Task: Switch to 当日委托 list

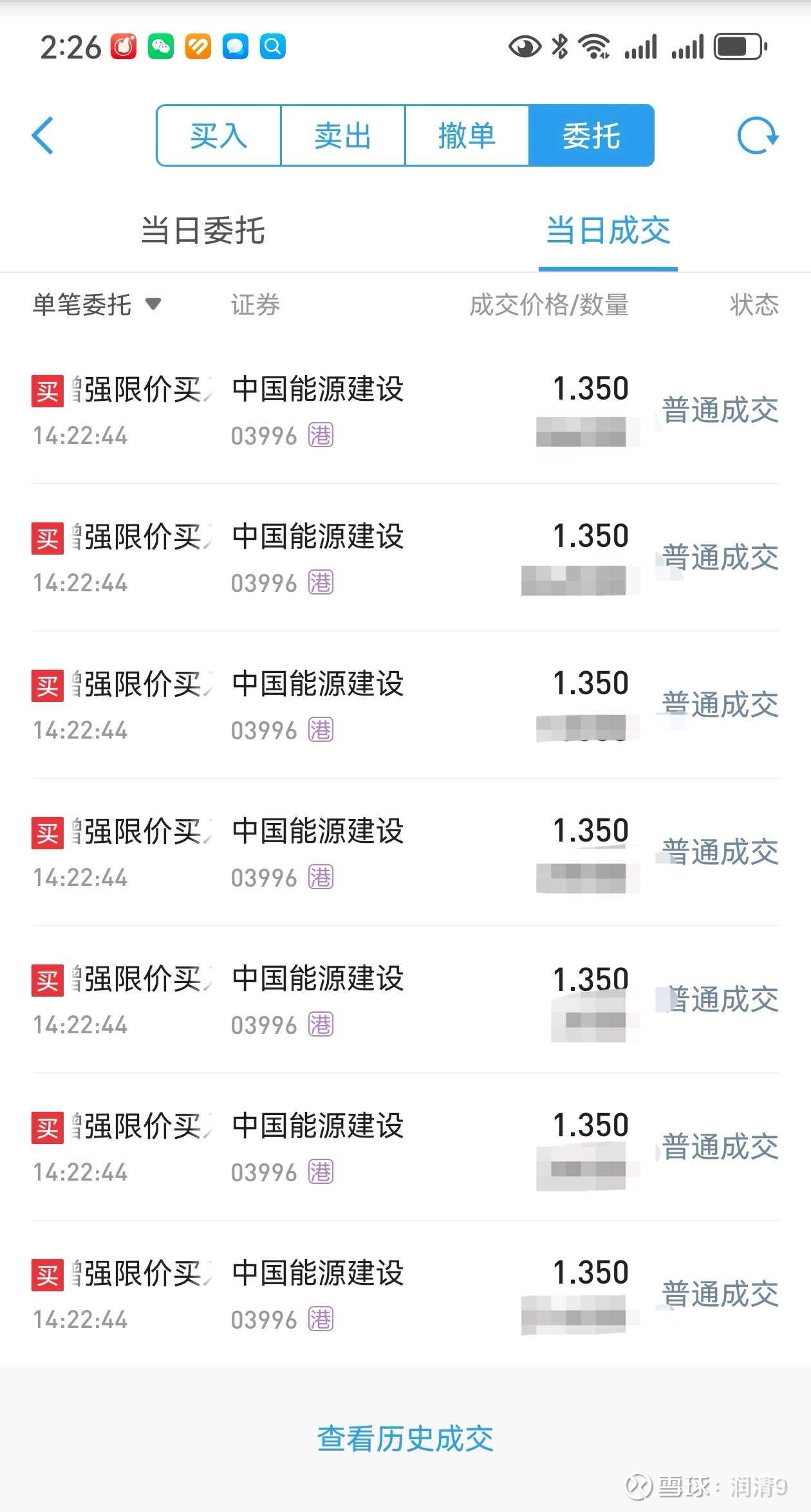Action: [x=203, y=230]
